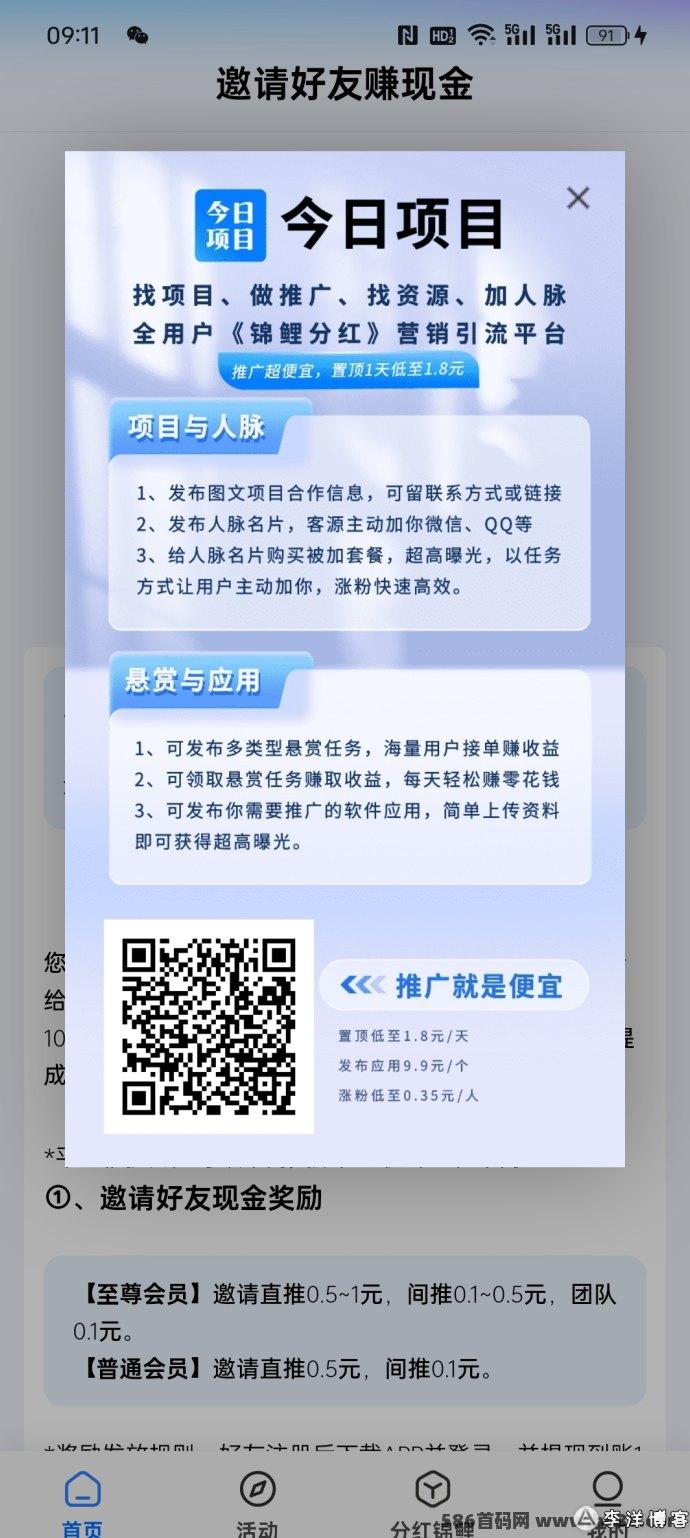Close the 今日项目 popup
The image size is (690, 1538).
[578, 198]
